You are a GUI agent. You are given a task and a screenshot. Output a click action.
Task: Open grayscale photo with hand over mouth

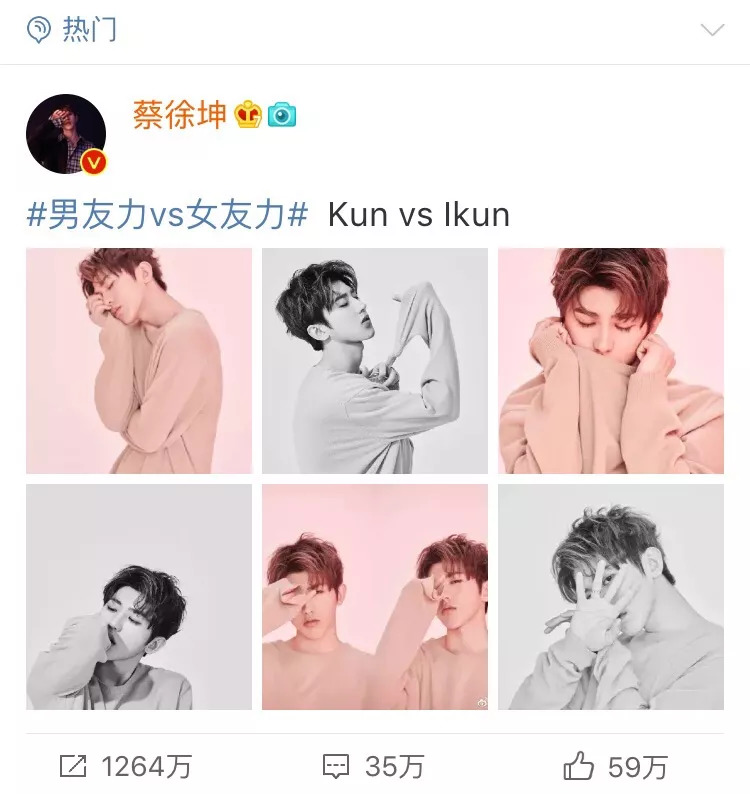click(x=139, y=597)
